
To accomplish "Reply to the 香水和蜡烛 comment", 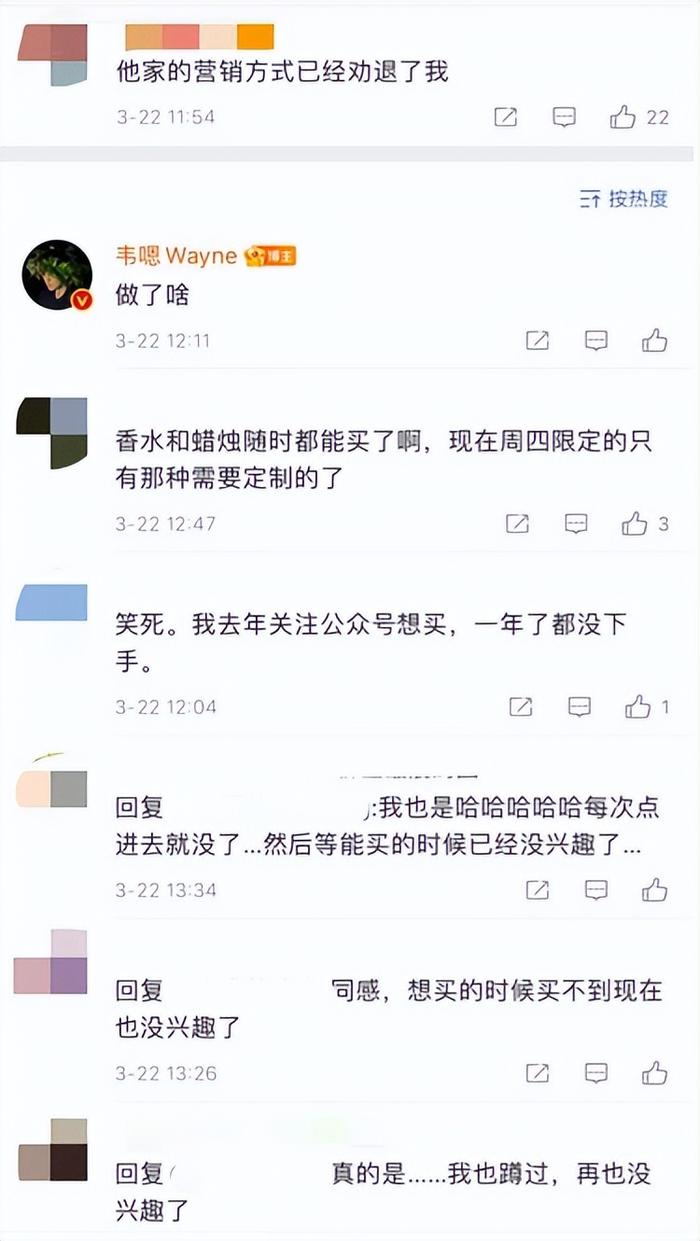I will (x=576, y=524).
